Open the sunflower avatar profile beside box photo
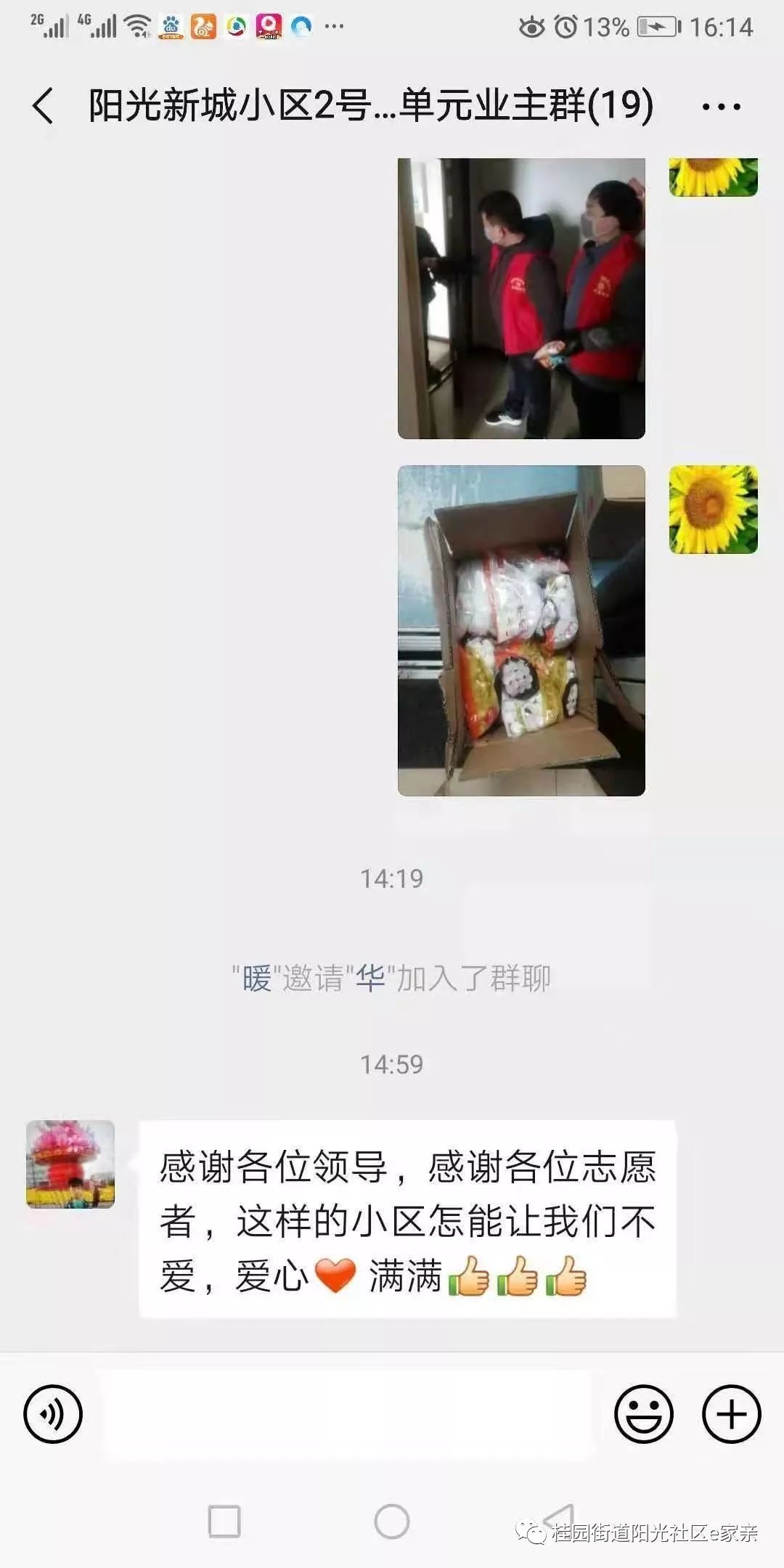The image size is (784, 1568). (x=713, y=510)
